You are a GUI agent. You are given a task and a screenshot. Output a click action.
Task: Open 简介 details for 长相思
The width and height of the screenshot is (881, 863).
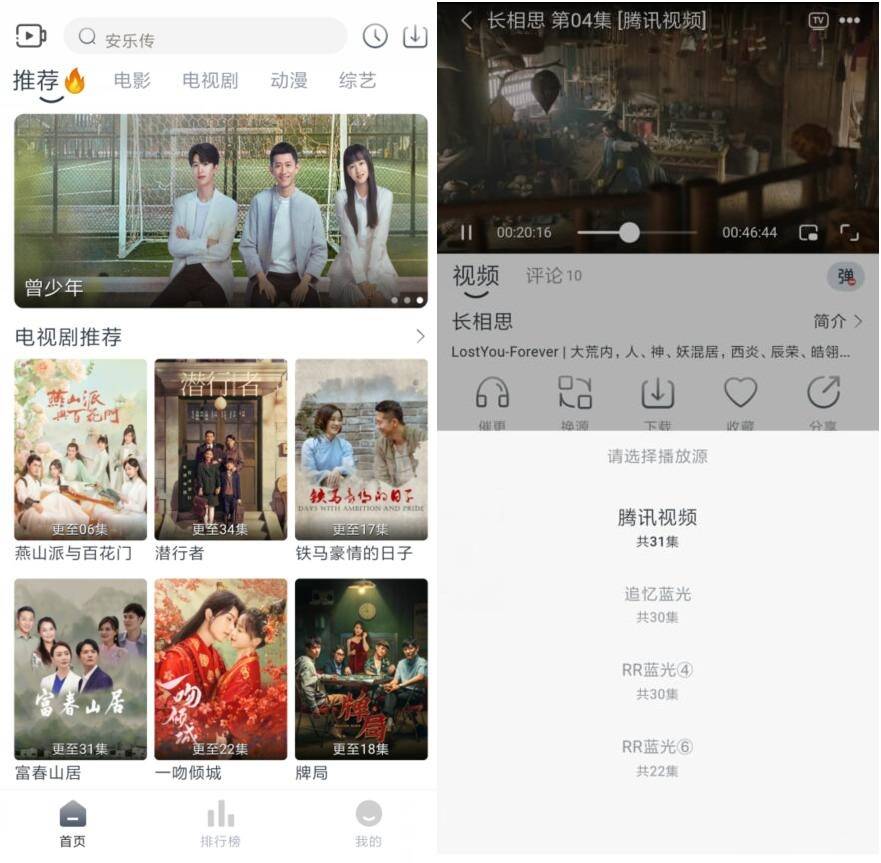[x=837, y=321]
